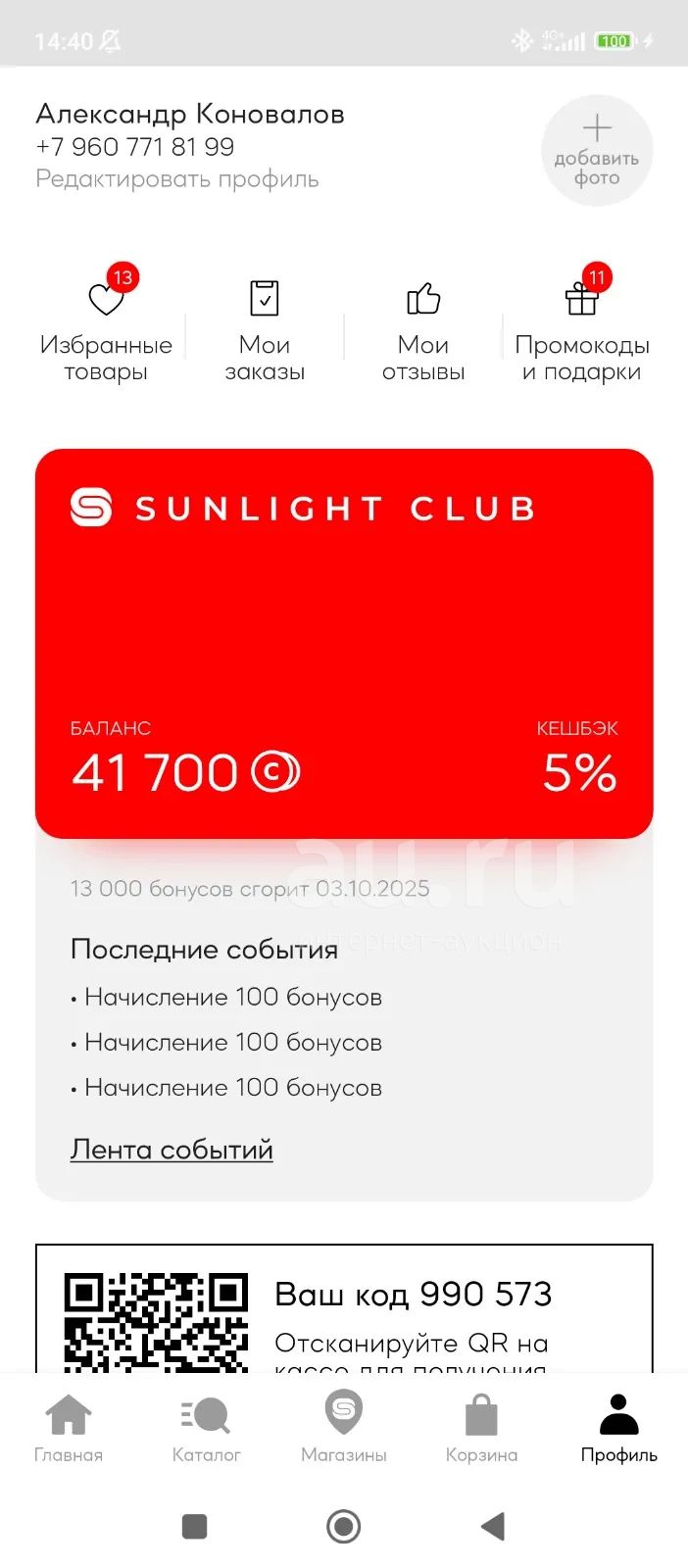This screenshot has width=688, height=1568.
Task: Open the Корзина cart tab
Action: [x=481, y=1429]
